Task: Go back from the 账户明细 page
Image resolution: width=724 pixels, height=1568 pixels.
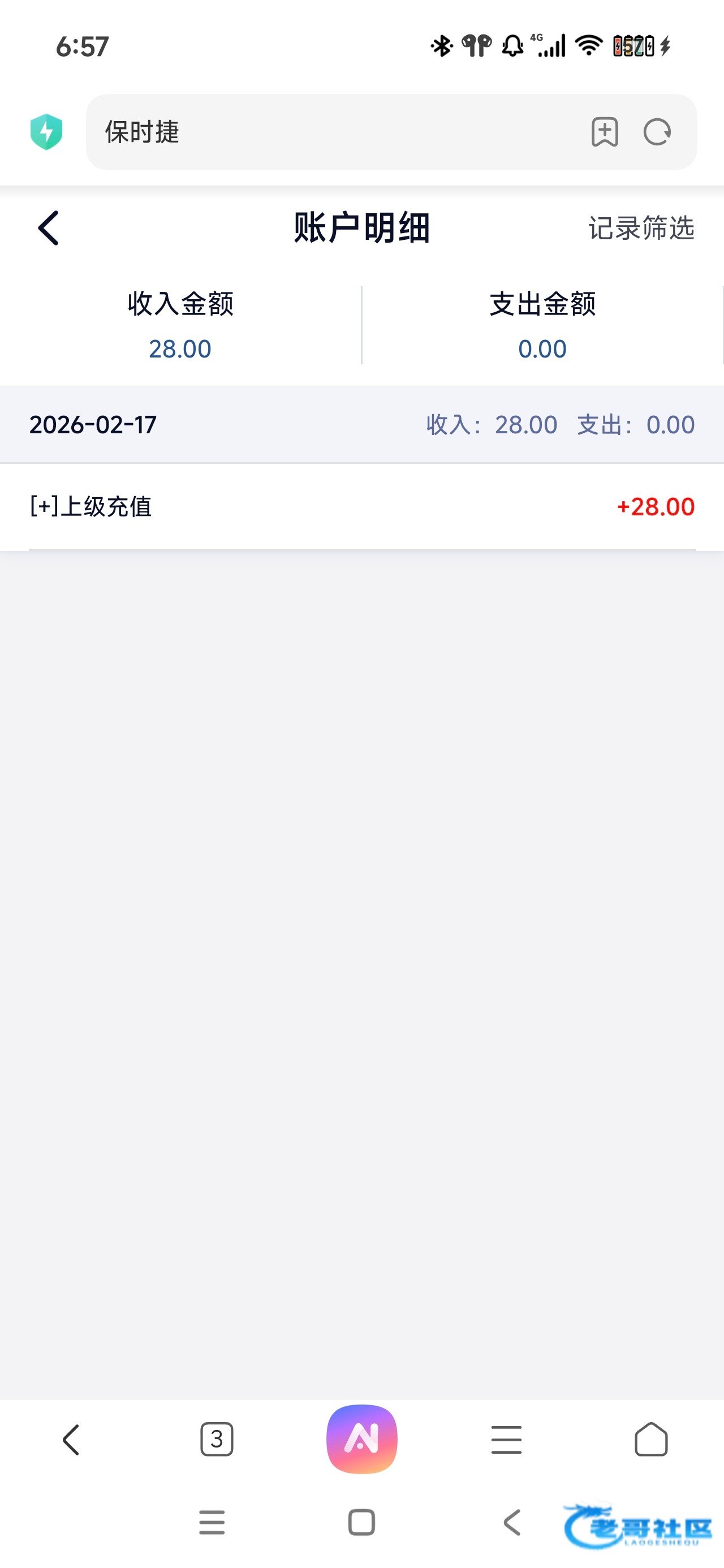Action: point(49,229)
